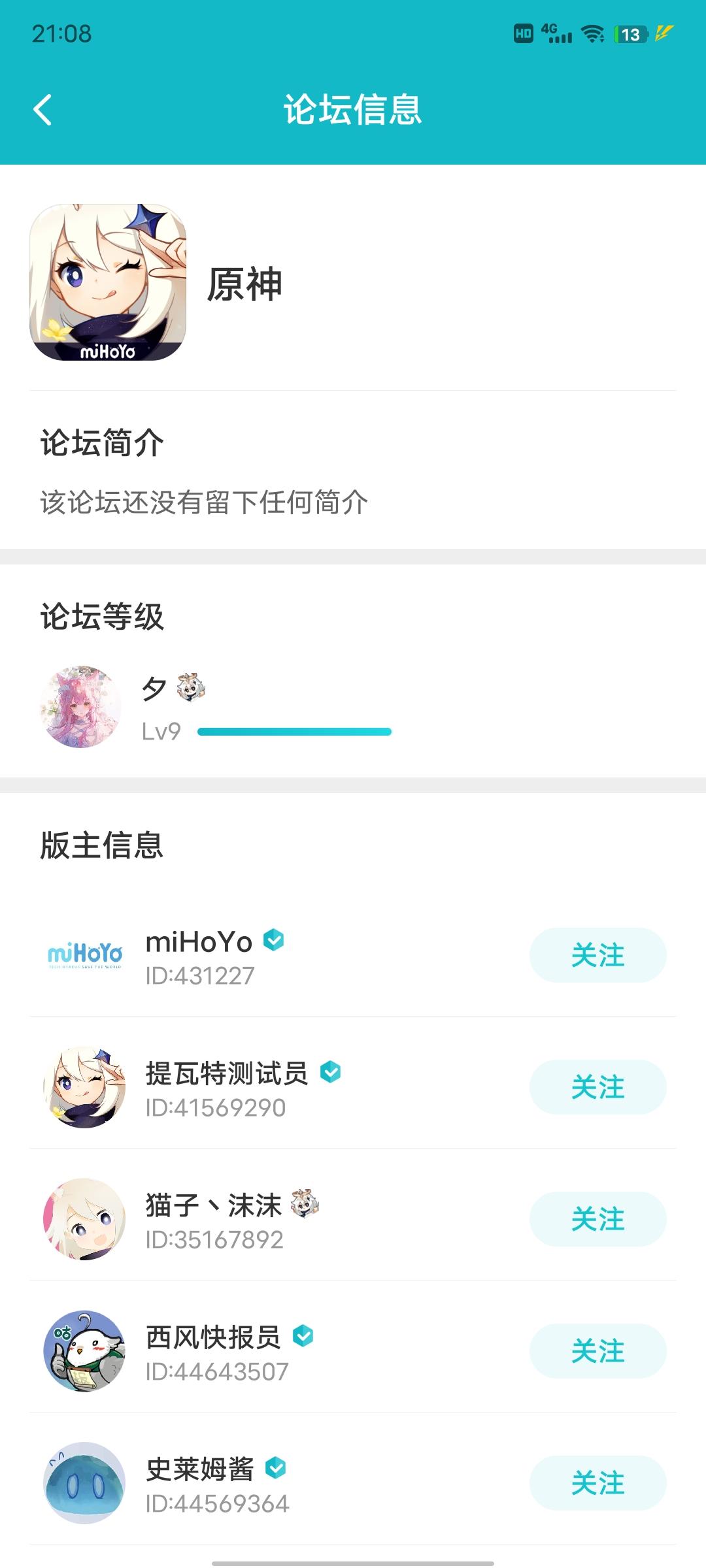
Task: Open 提瓦特测试员's profile row
Action: tap(353, 1087)
